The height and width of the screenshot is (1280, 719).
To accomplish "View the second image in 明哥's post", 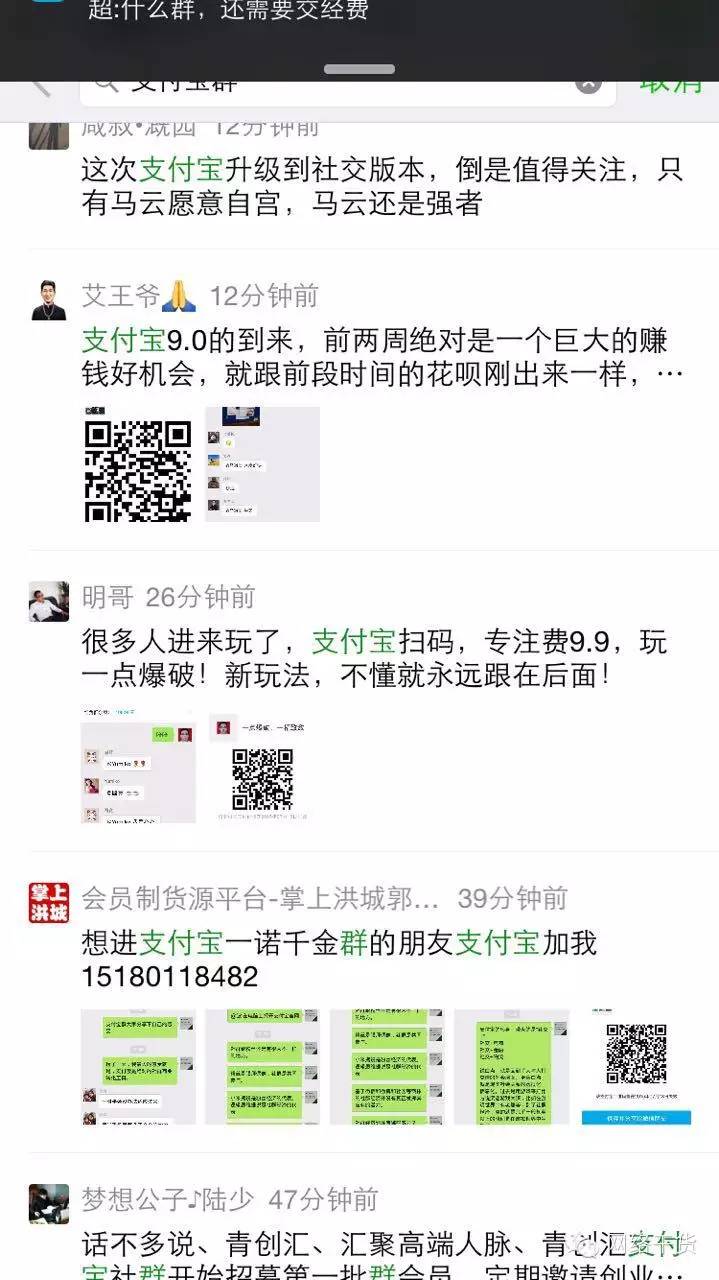I will [262, 767].
